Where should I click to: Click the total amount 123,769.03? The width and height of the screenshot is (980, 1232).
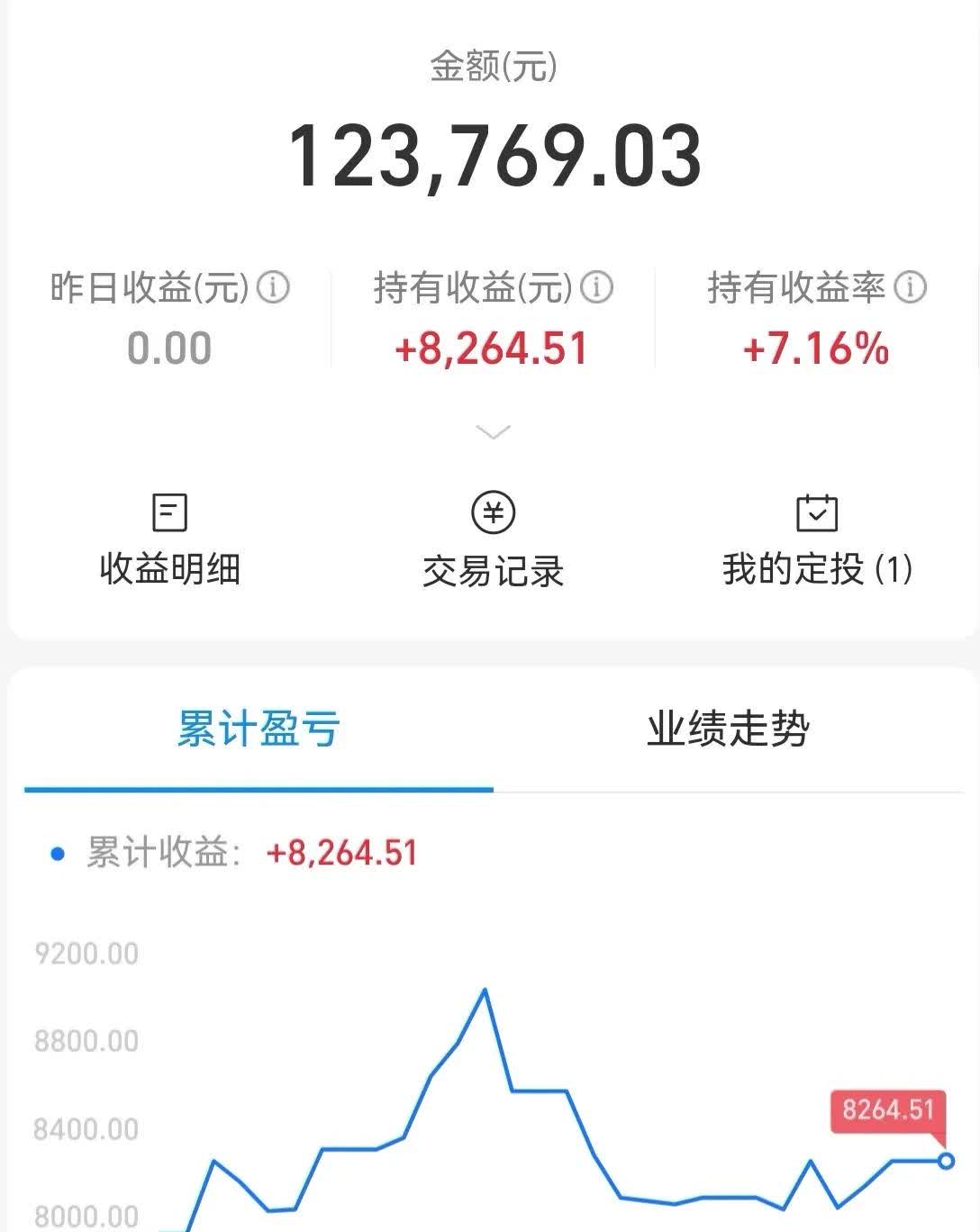coord(498,155)
